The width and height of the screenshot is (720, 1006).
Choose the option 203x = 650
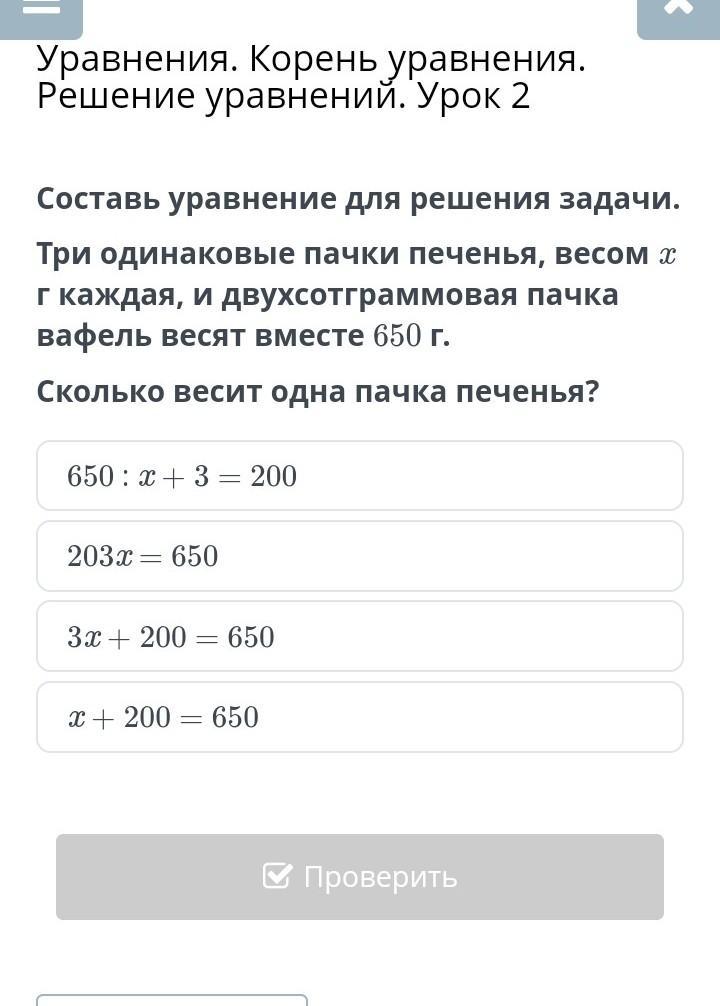tap(360, 556)
